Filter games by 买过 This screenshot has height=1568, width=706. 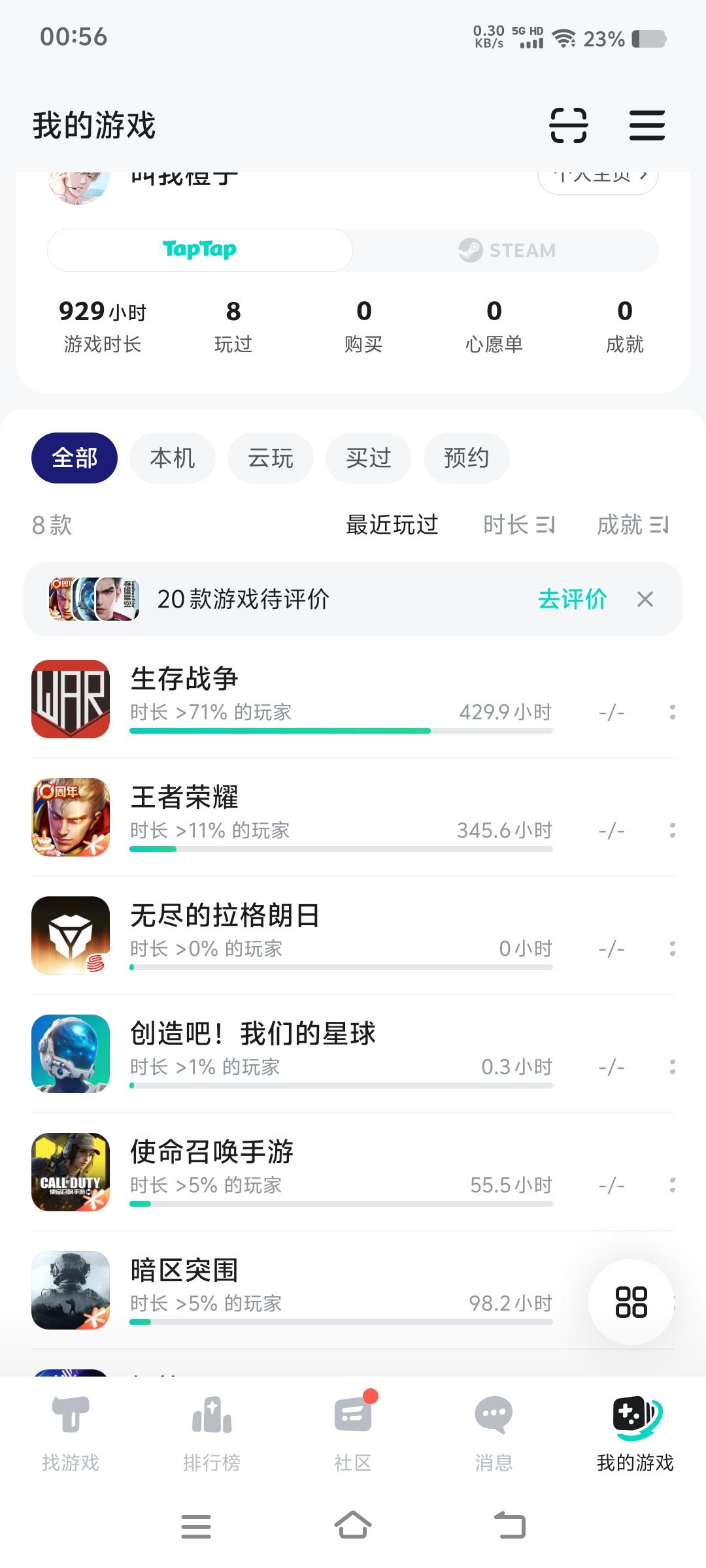pos(369,458)
